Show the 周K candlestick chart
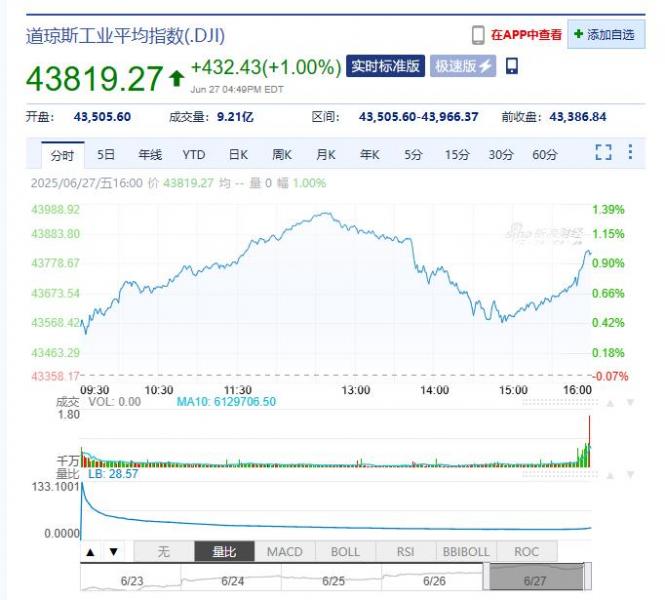665x600 pixels. 282,154
